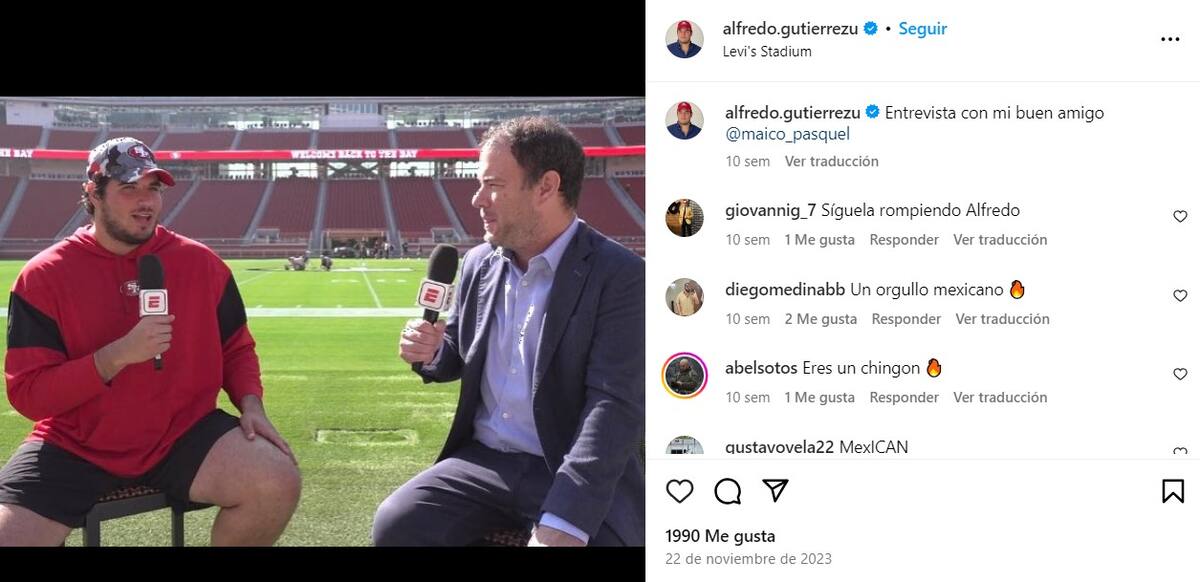Follow alfredo.gutierrezu with Seguir

coord(922,29)
